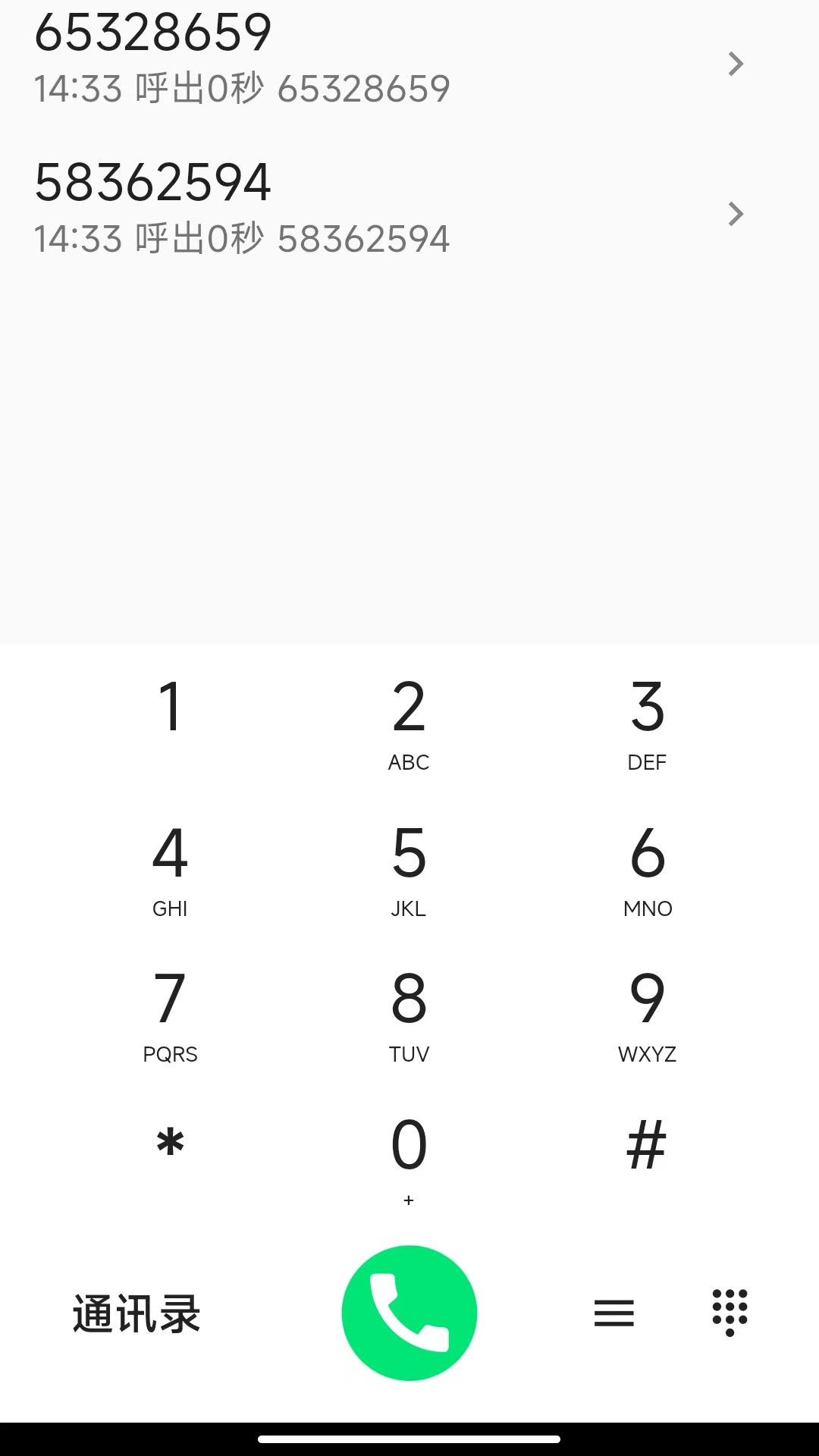Open the 通讯录 contacts page

135,1313
